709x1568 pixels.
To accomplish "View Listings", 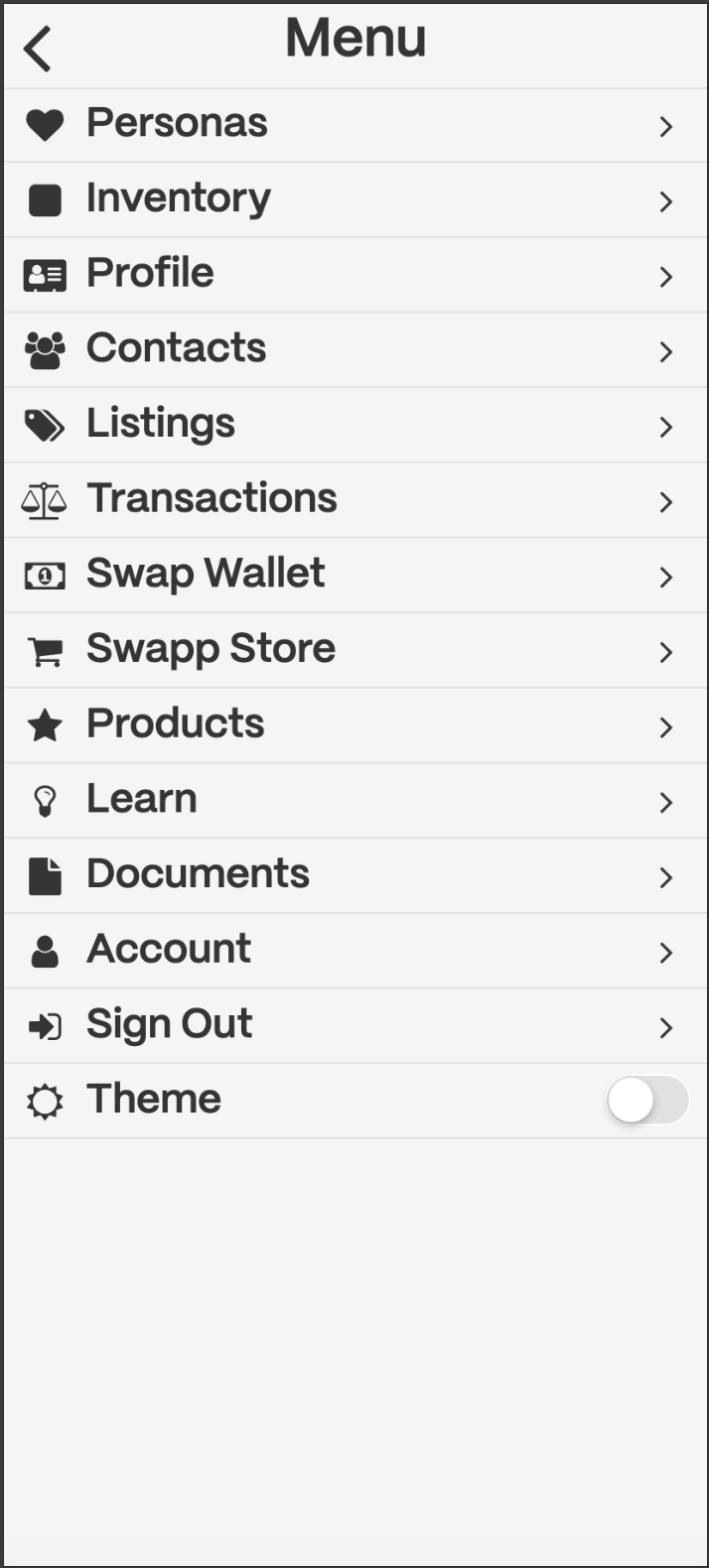I will click(x=354, y=425).
